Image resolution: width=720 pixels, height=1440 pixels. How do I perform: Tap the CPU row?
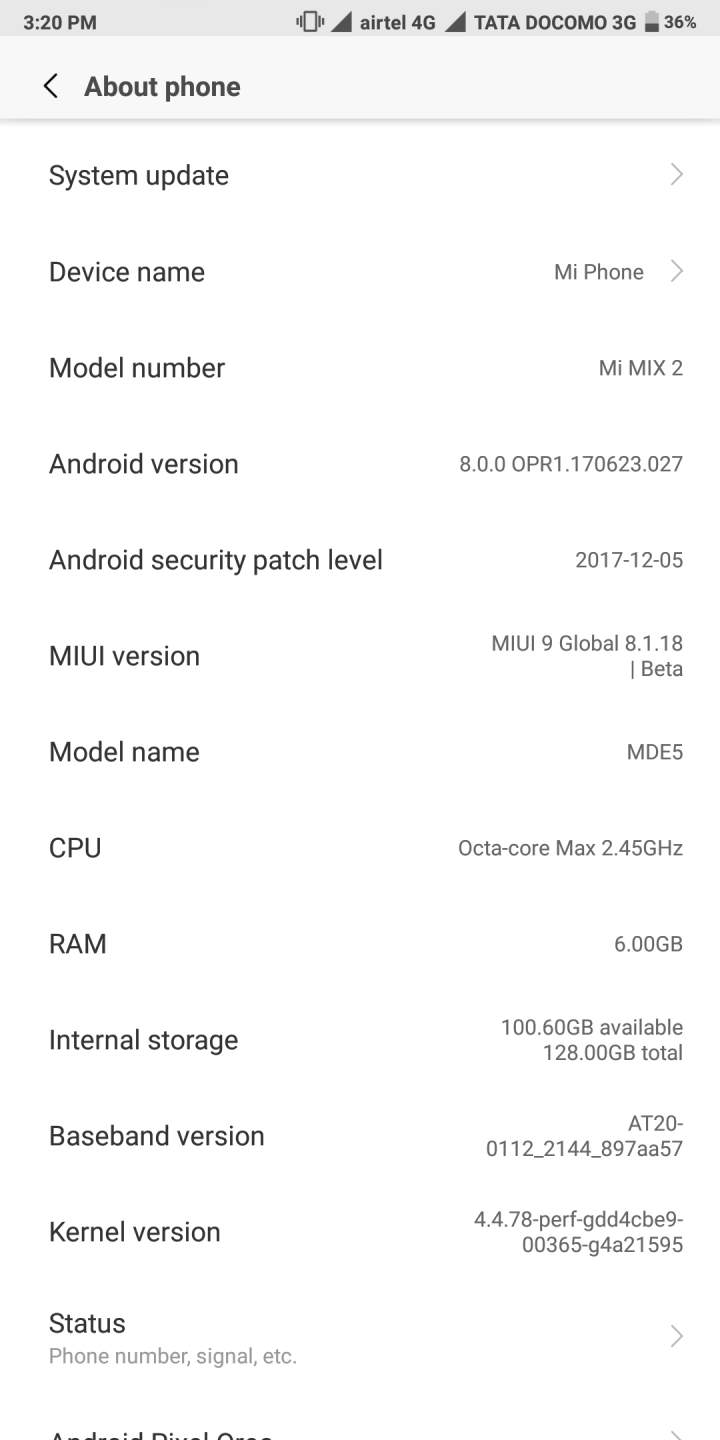click(360, 848)
